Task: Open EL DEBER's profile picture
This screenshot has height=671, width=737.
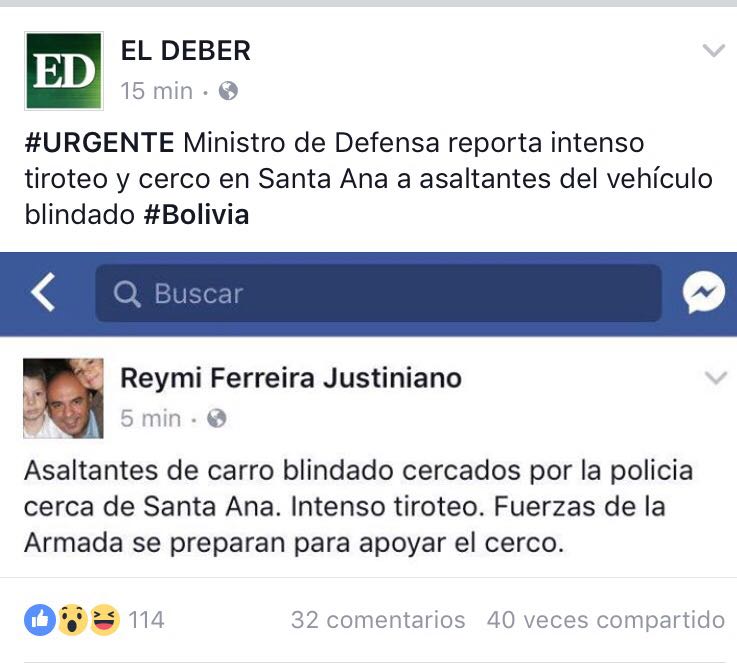Action: tap(63, 70)
